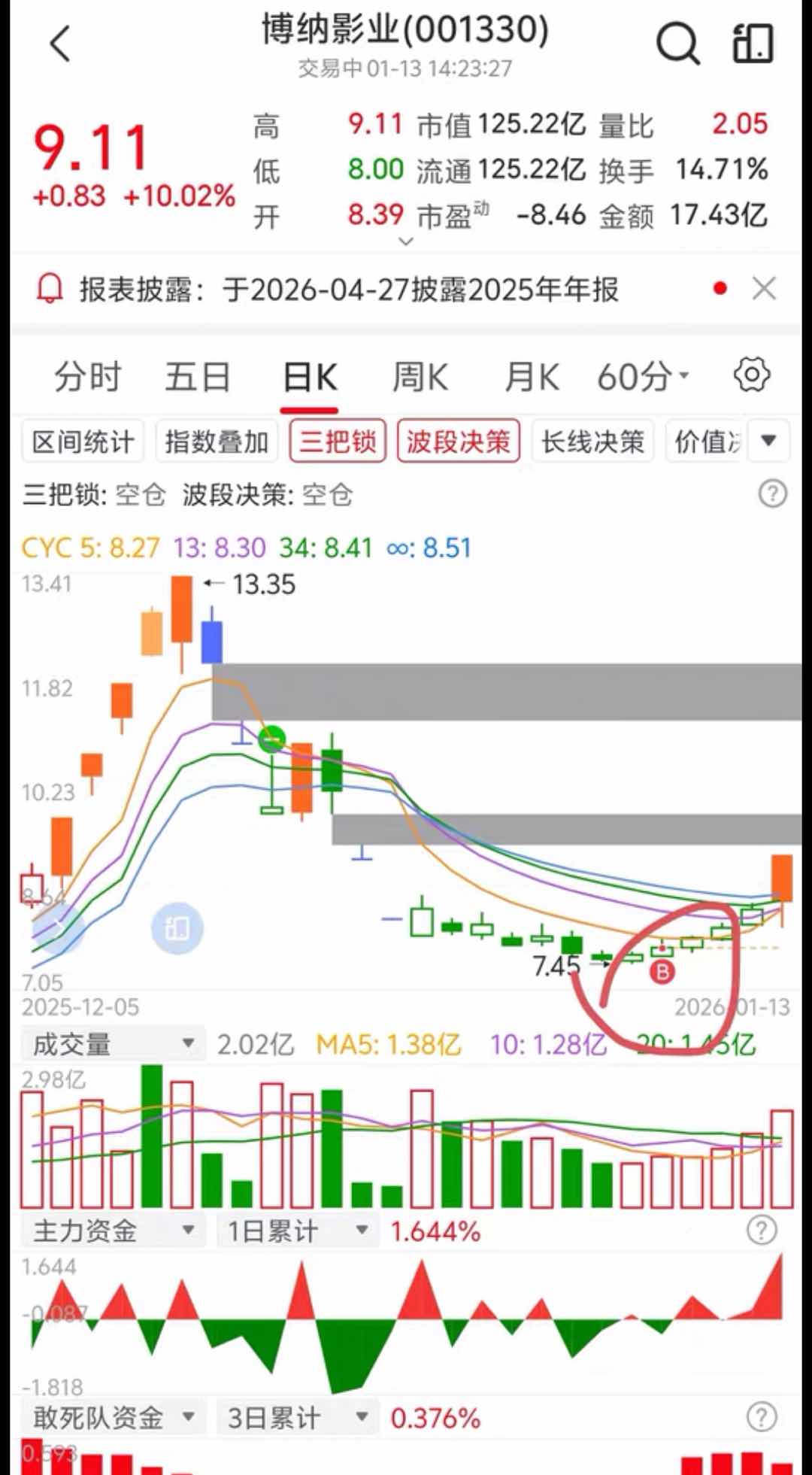Open chart settings gear

(752, 375)
